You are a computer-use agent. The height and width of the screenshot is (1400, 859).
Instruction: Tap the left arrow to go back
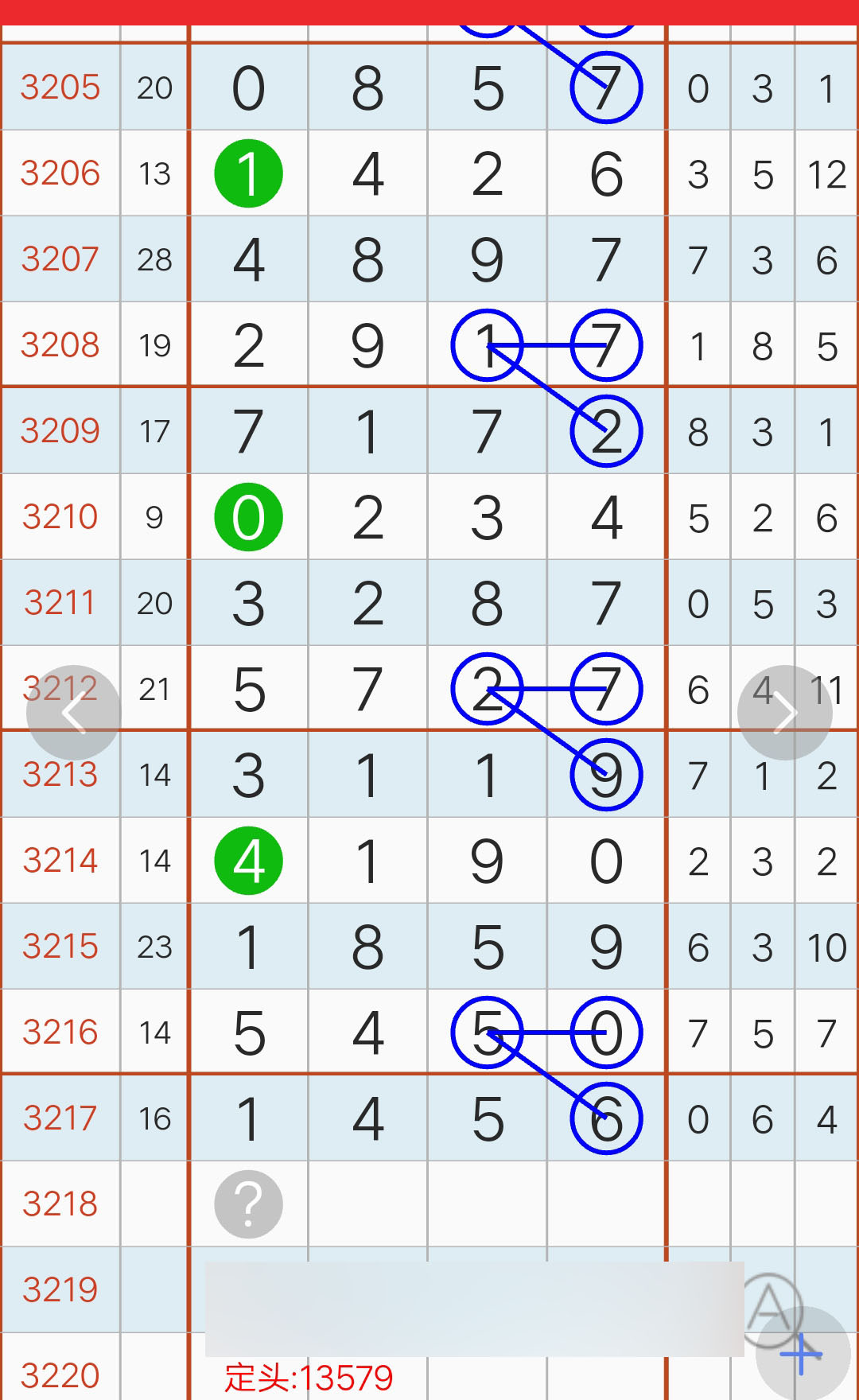point(73,713)
